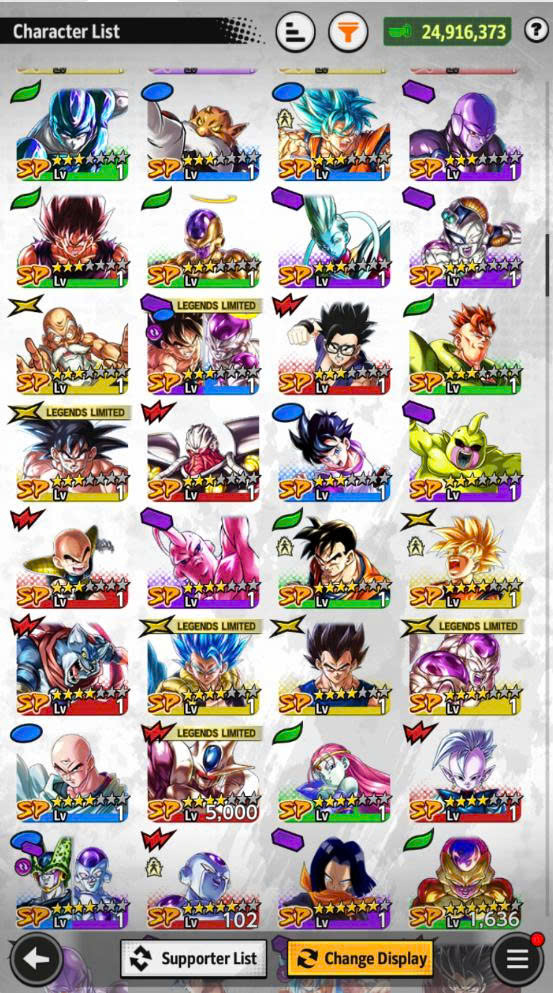Viewport: 553px width, 993px height.
Task: Select the blue-haired Gogeta Legends Limited card
Action: (203, 667)
